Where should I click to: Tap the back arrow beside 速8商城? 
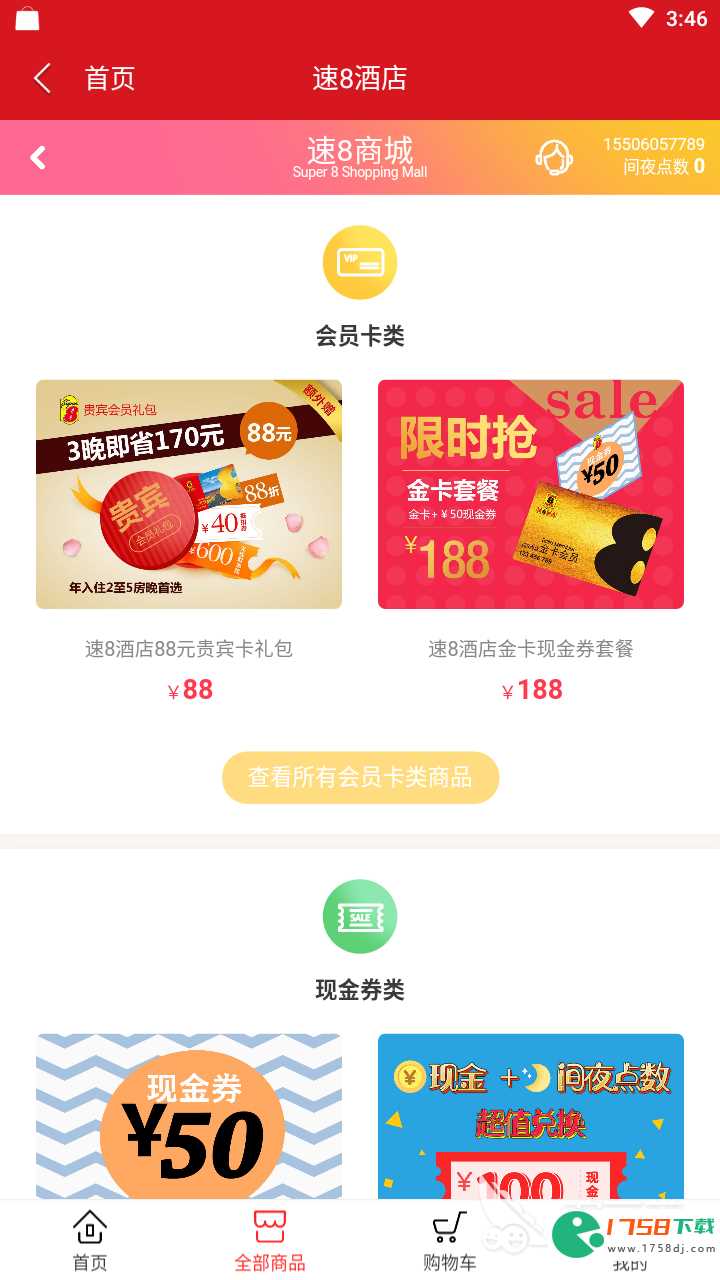point(38,157)
